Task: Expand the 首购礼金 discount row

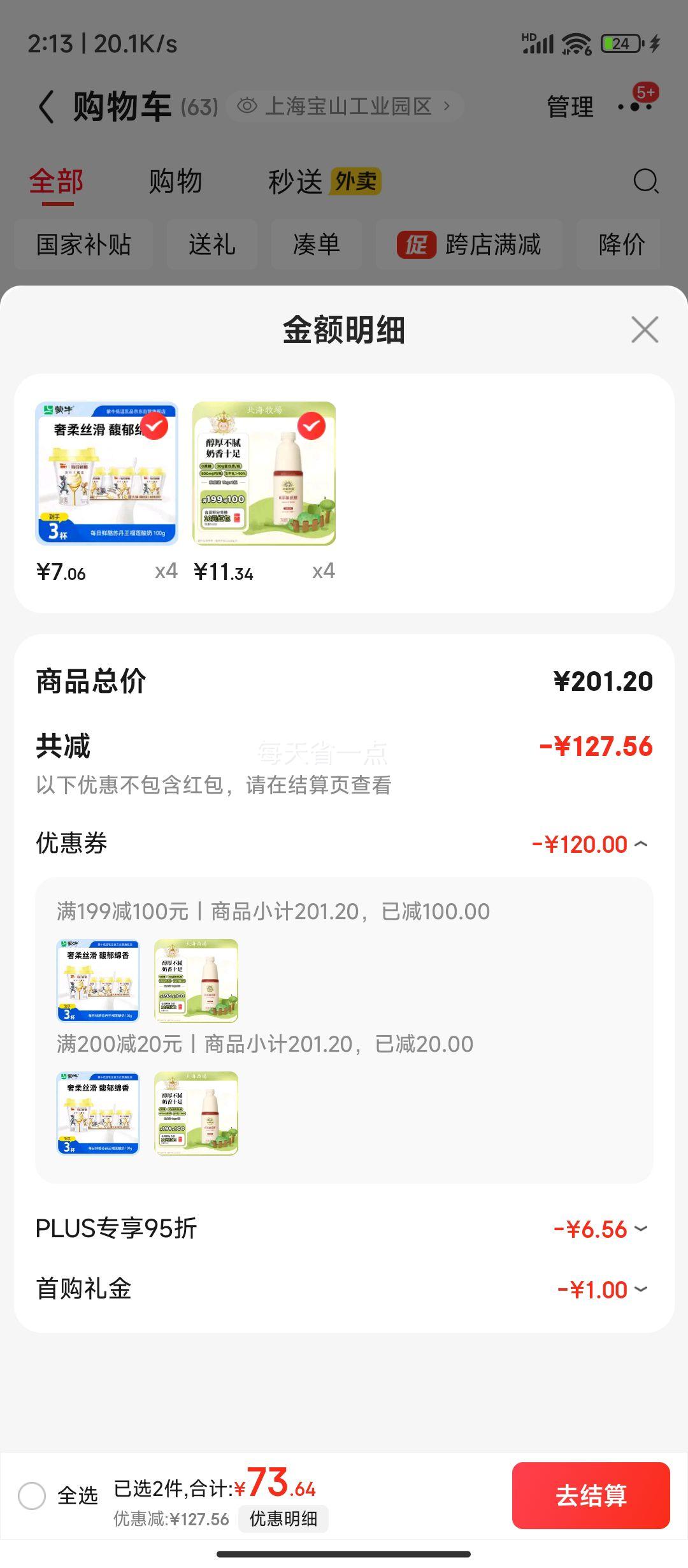Action: (641, 1289)
